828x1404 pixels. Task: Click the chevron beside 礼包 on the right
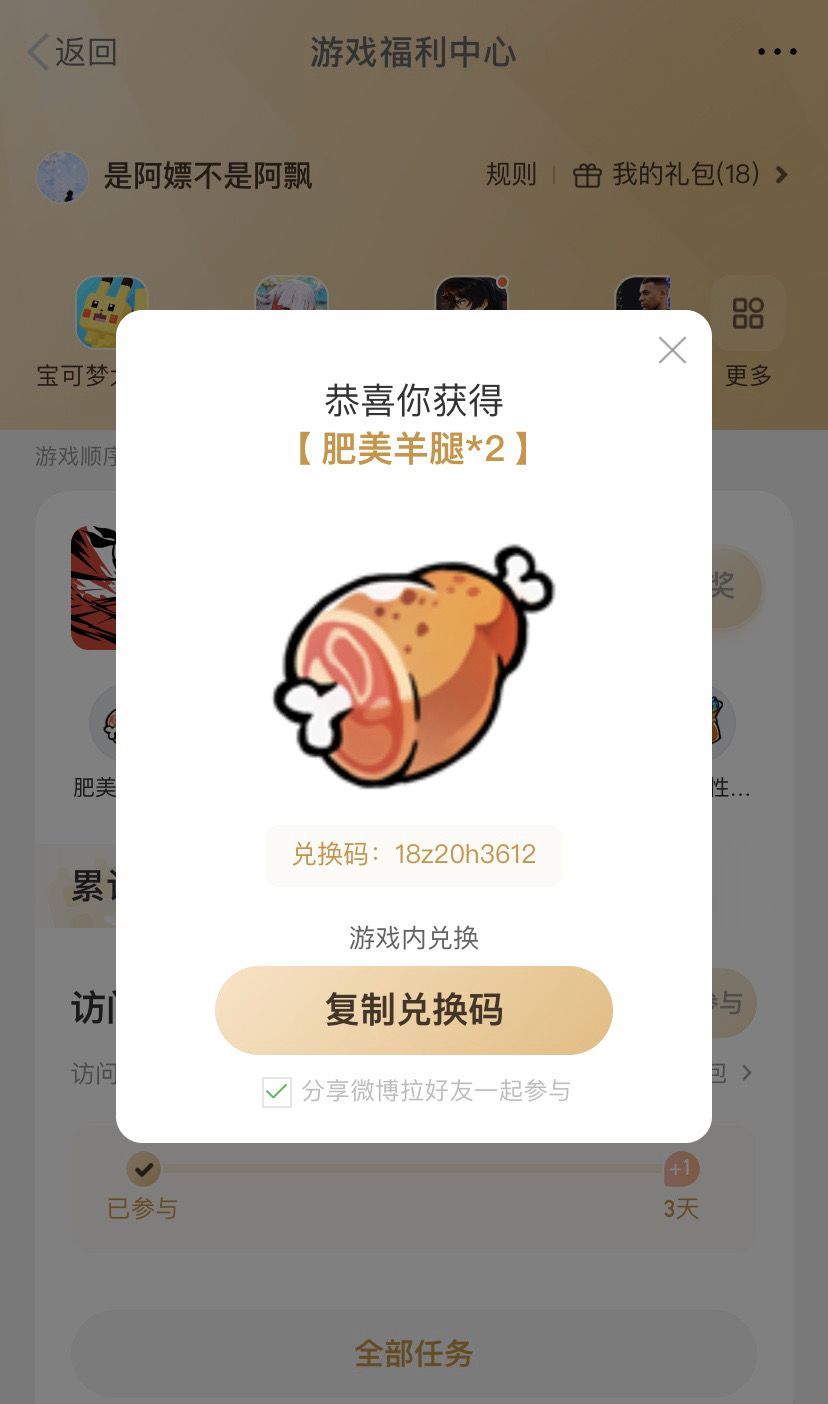(746, 1072)
